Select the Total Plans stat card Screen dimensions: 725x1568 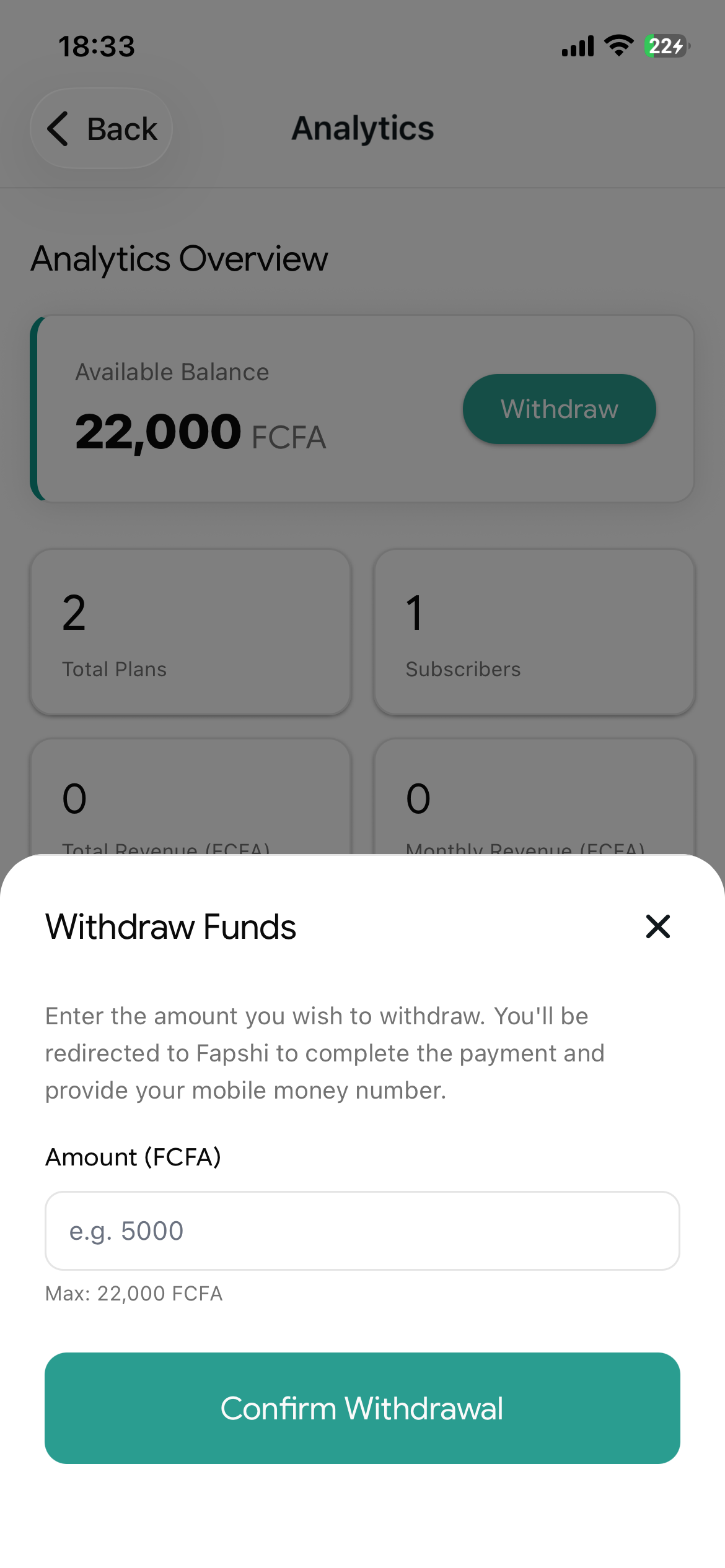coord(190,630)
